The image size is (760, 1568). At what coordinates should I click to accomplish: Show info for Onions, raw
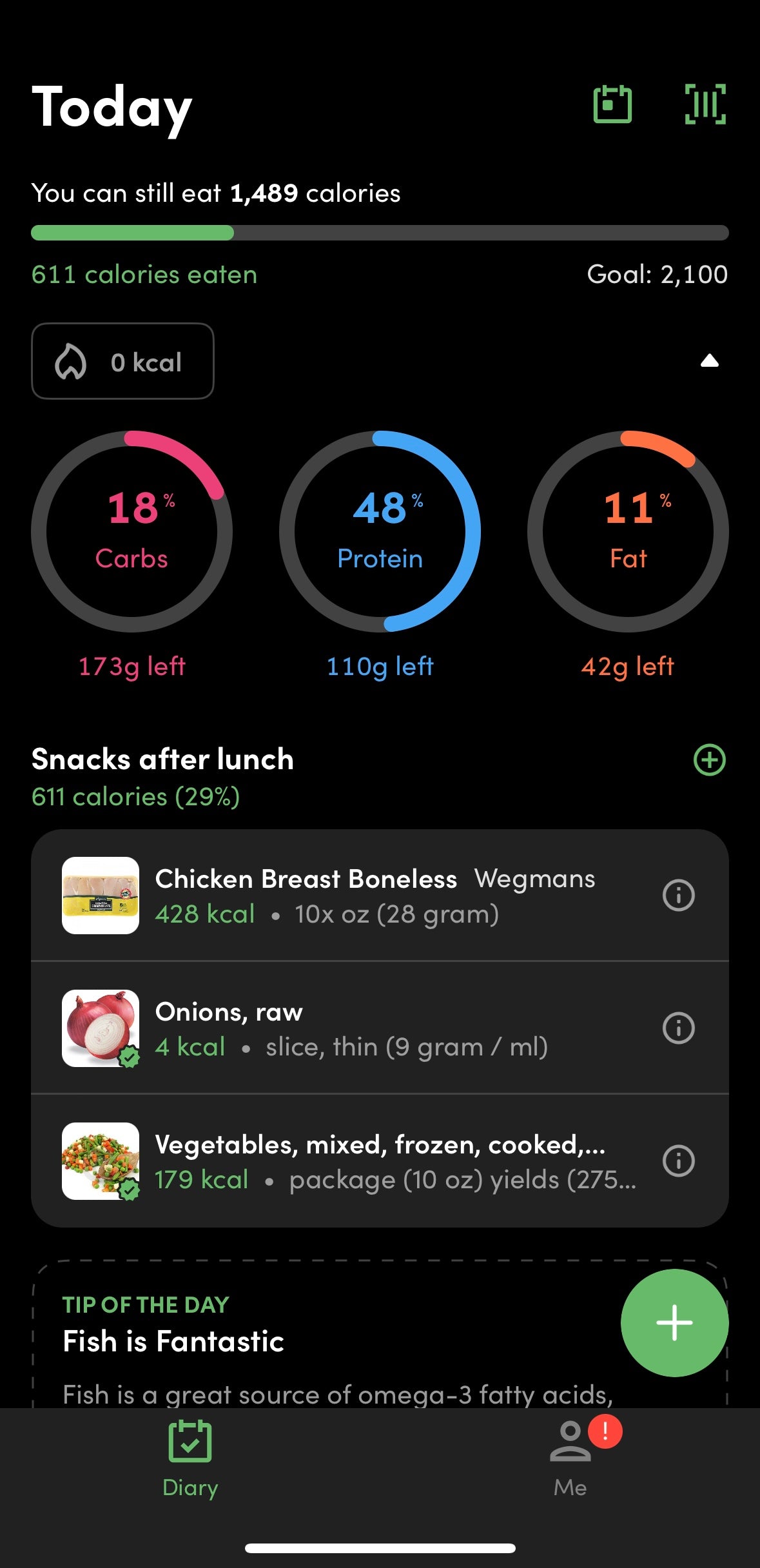678,1028
